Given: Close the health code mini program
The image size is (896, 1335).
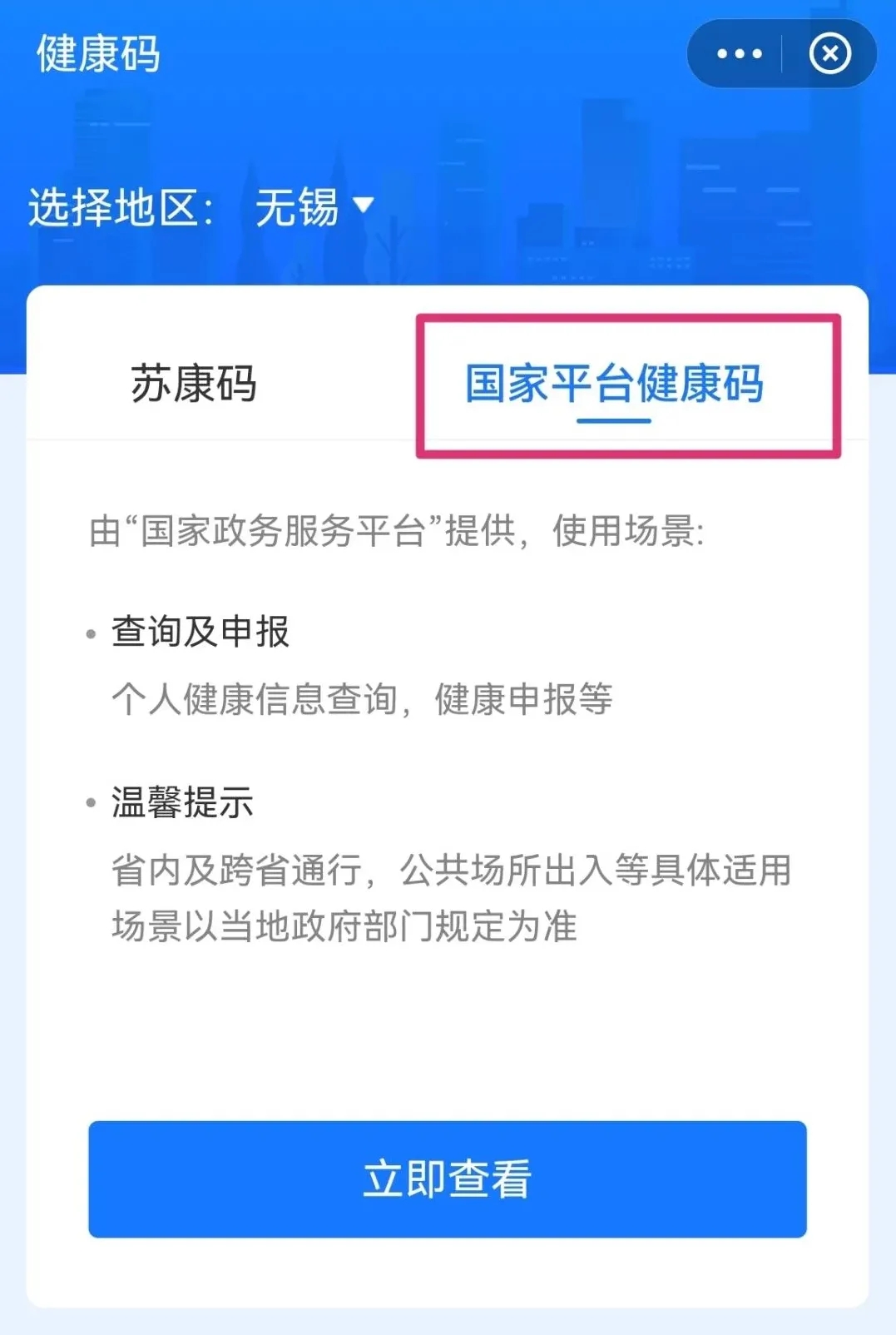Looking at the screenshot, I should point(829,54).
